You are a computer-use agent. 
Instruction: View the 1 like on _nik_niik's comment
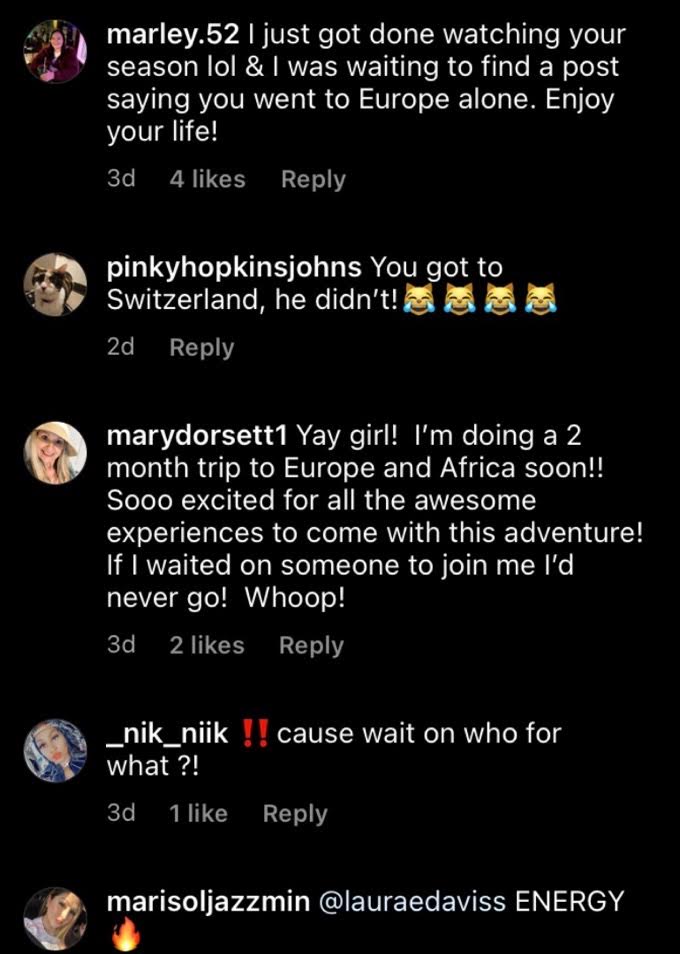coord(199,813)
